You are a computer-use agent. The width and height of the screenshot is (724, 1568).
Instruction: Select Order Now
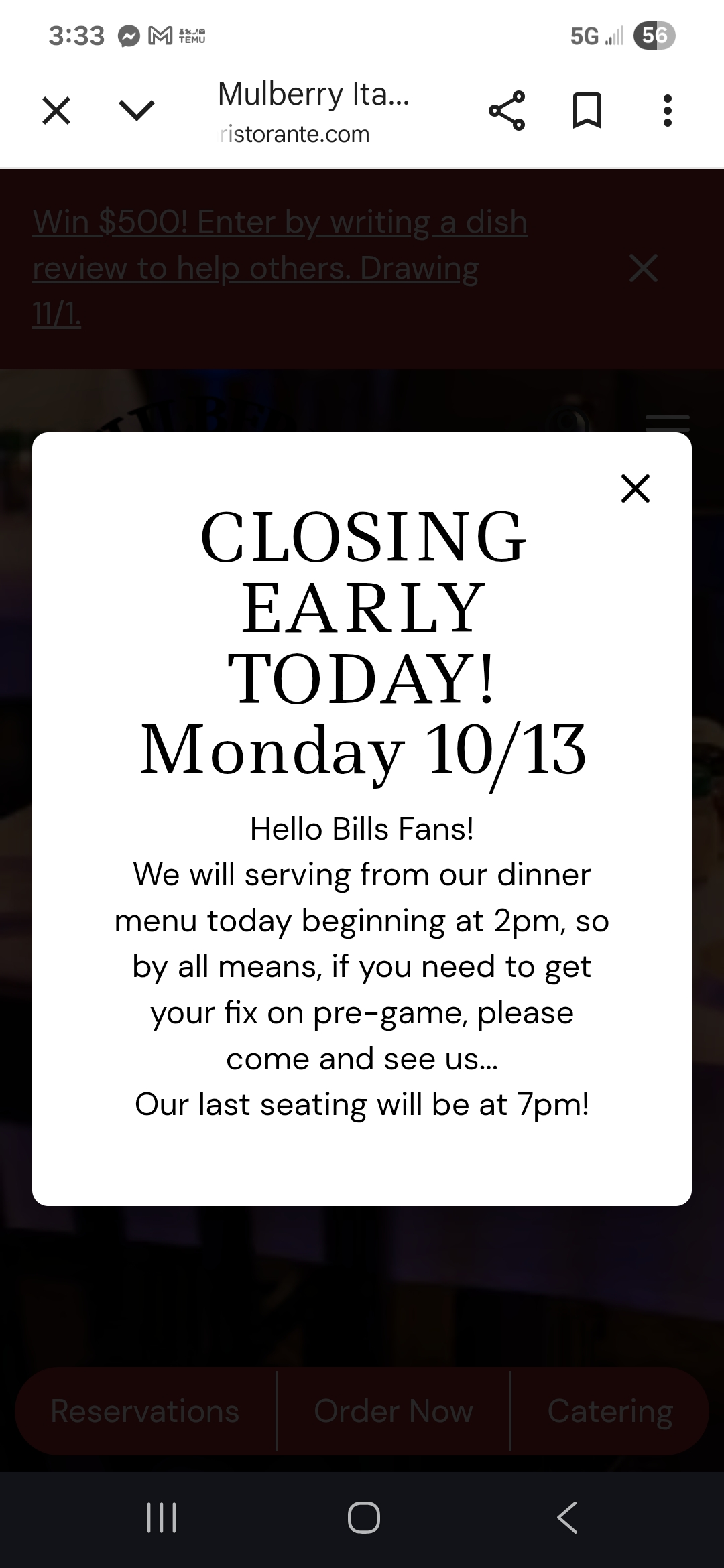pos(394,1411)
